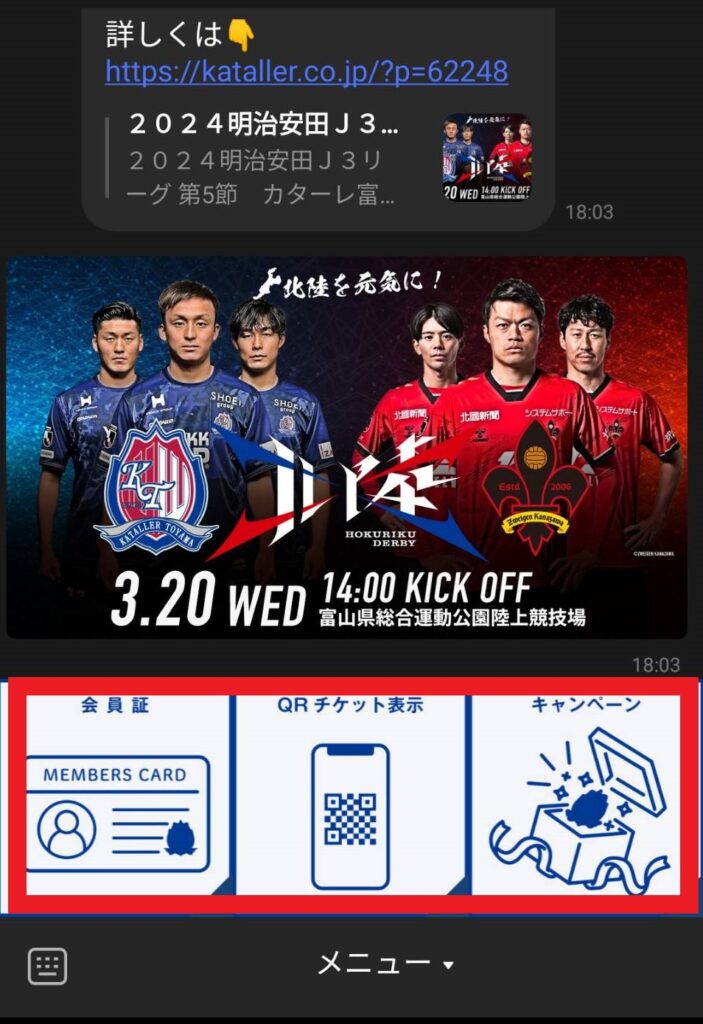
Task: View the Hokuriku Derby match banner image
Action: click(347, 447)
